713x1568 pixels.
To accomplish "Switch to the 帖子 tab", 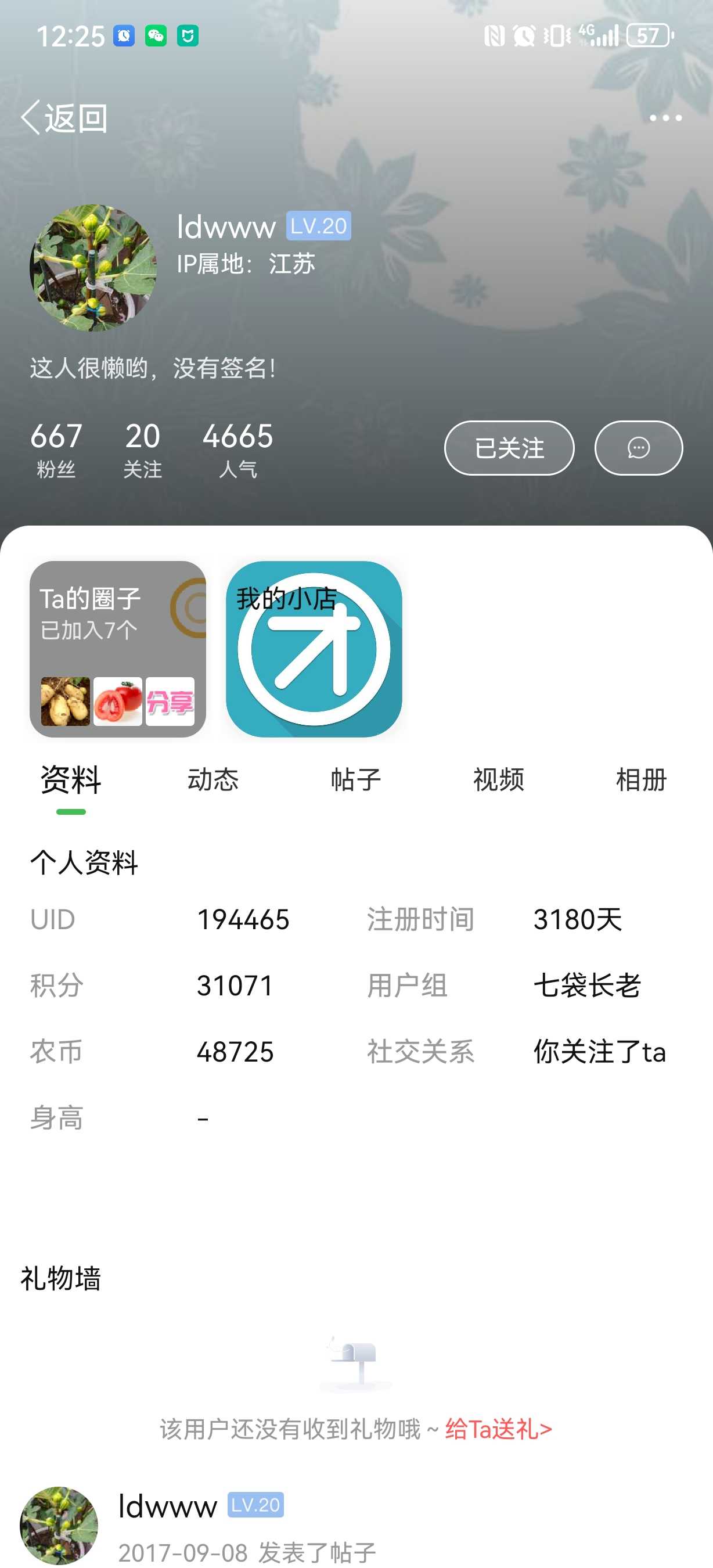I will pyautogui.click(x=356, y=780).
